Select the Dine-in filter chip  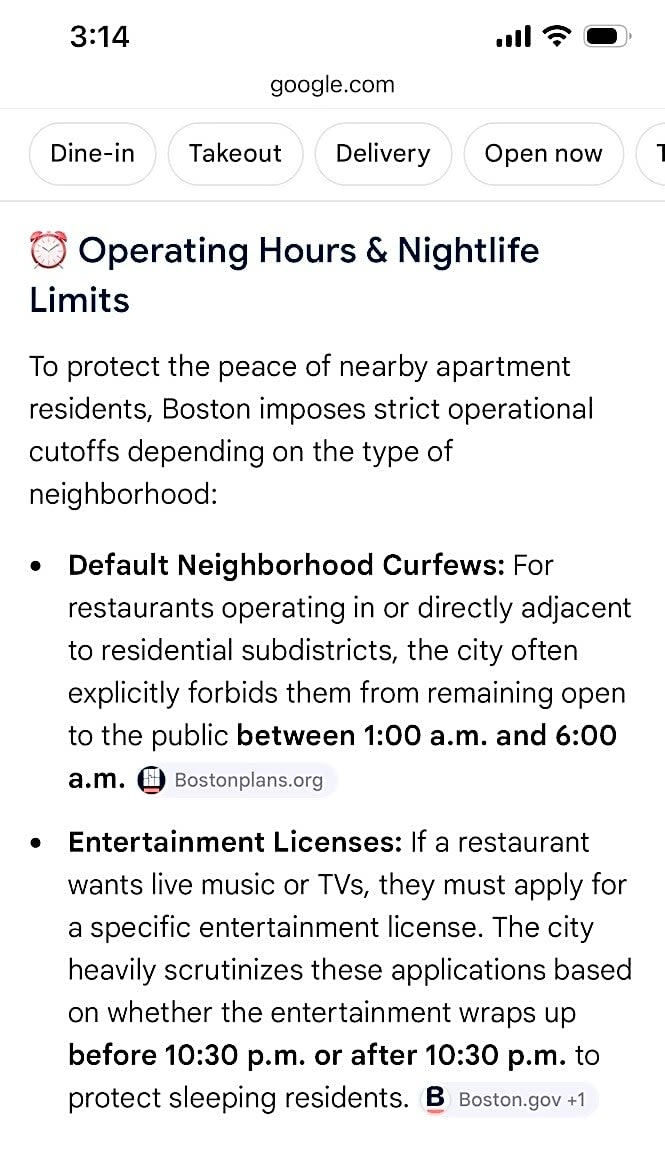coord(93,154)
